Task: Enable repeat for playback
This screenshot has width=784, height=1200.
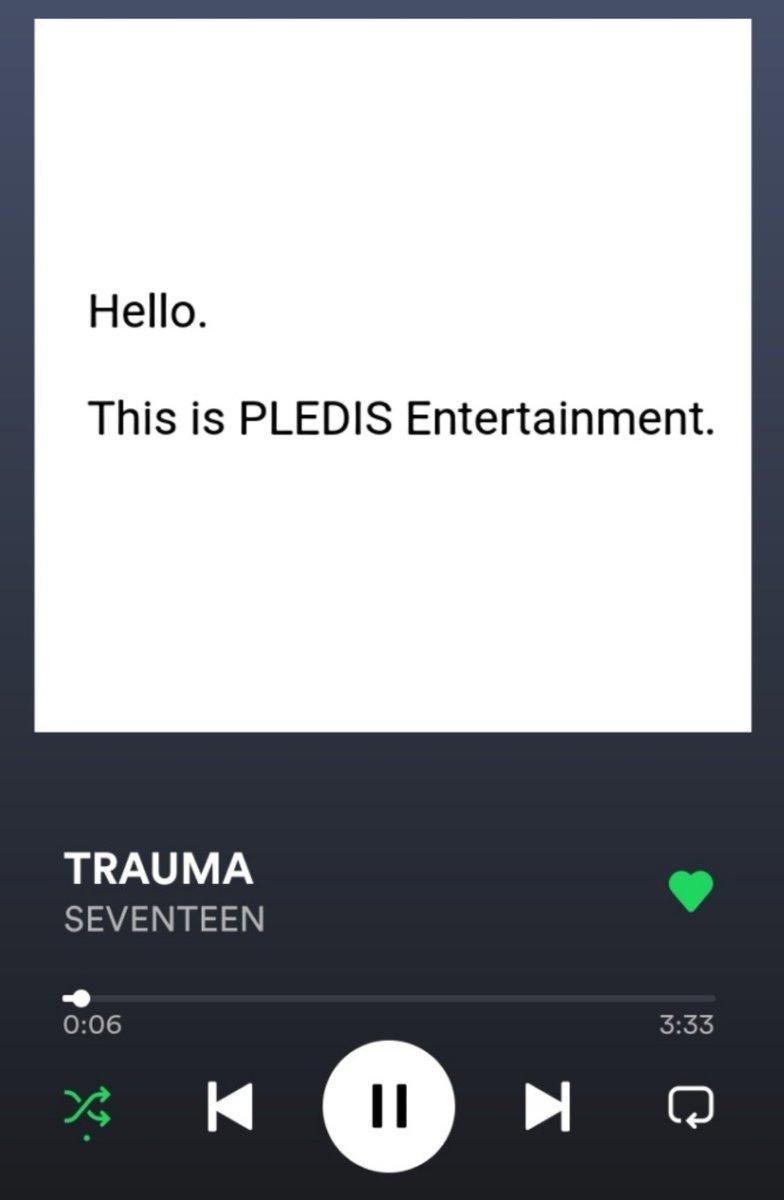Action: (690, 1105)
